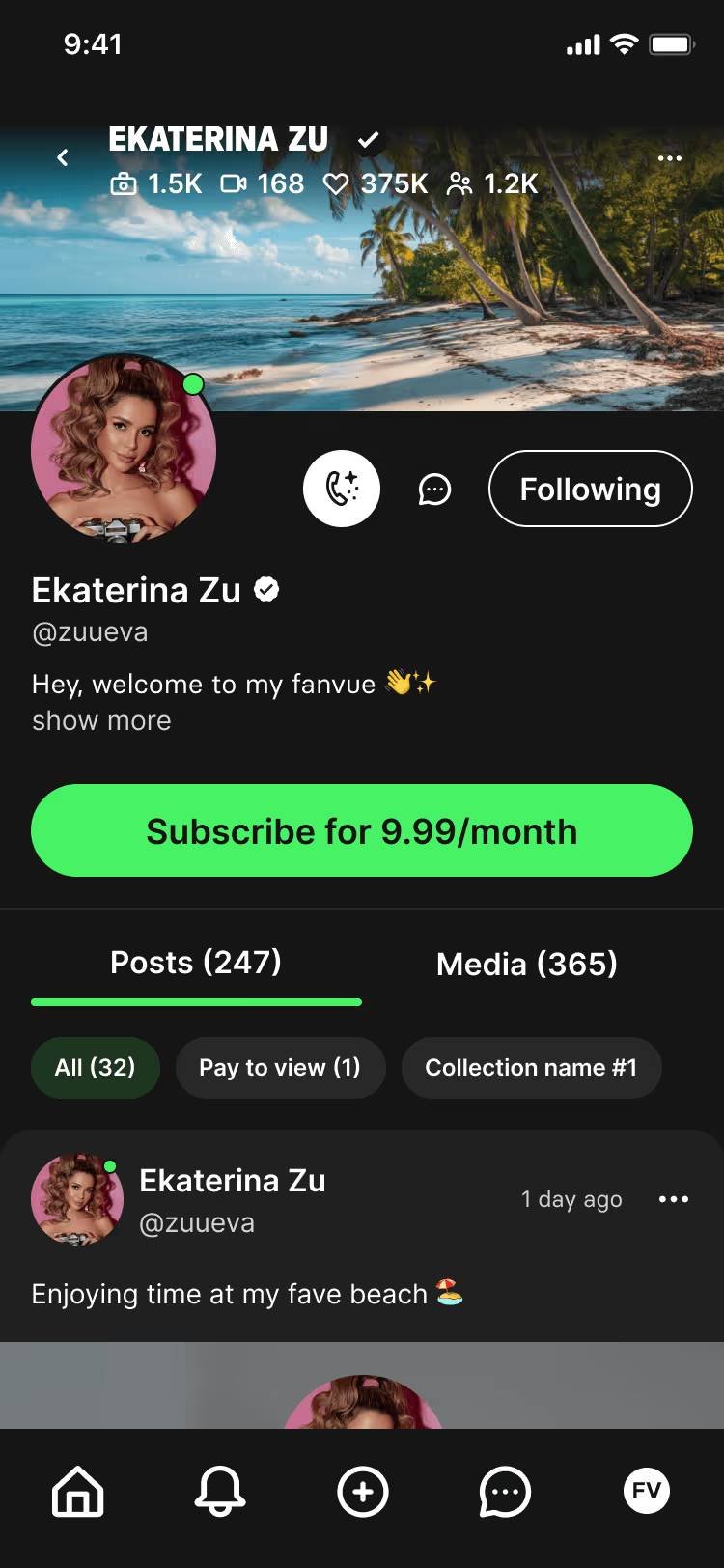Image resolution: width=724 pixels, height=1568 pixels.
Task: Open the notifications bell
Action: click(x=220, y=1492)
